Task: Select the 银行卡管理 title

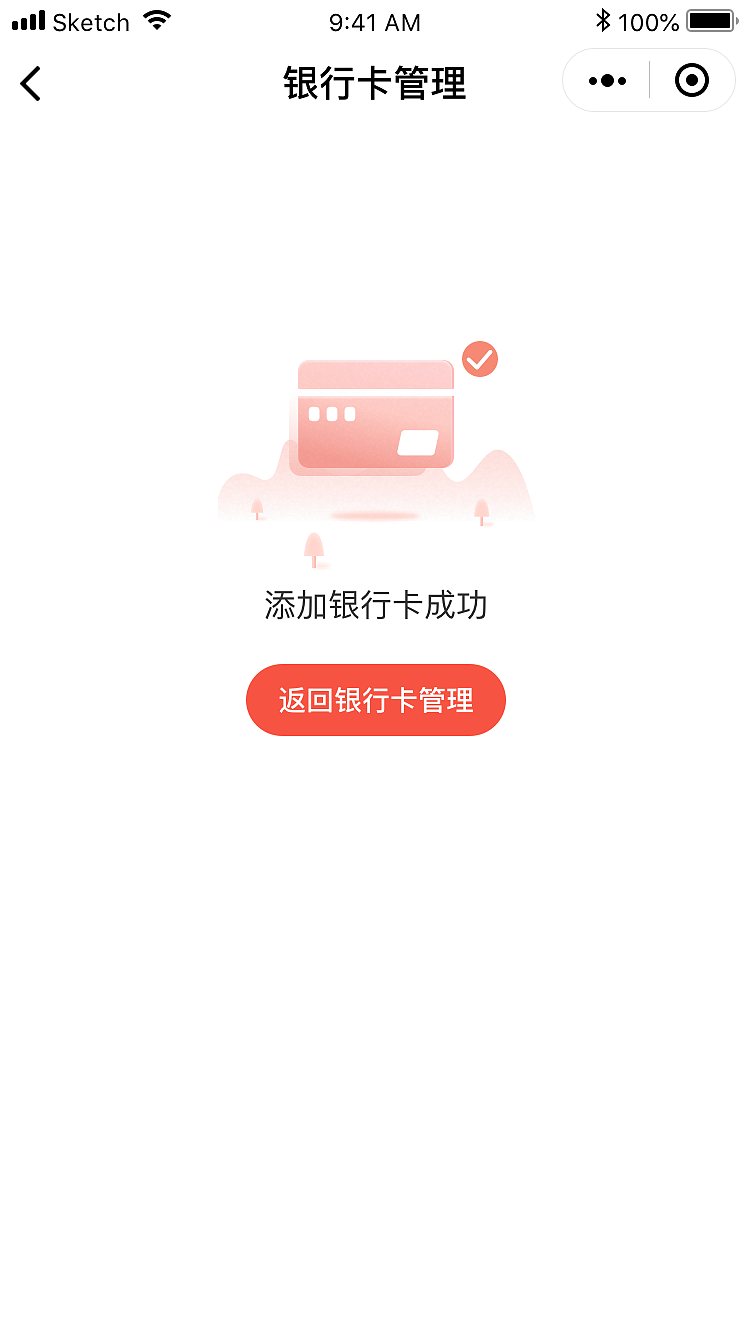Action: pos(375,84)
